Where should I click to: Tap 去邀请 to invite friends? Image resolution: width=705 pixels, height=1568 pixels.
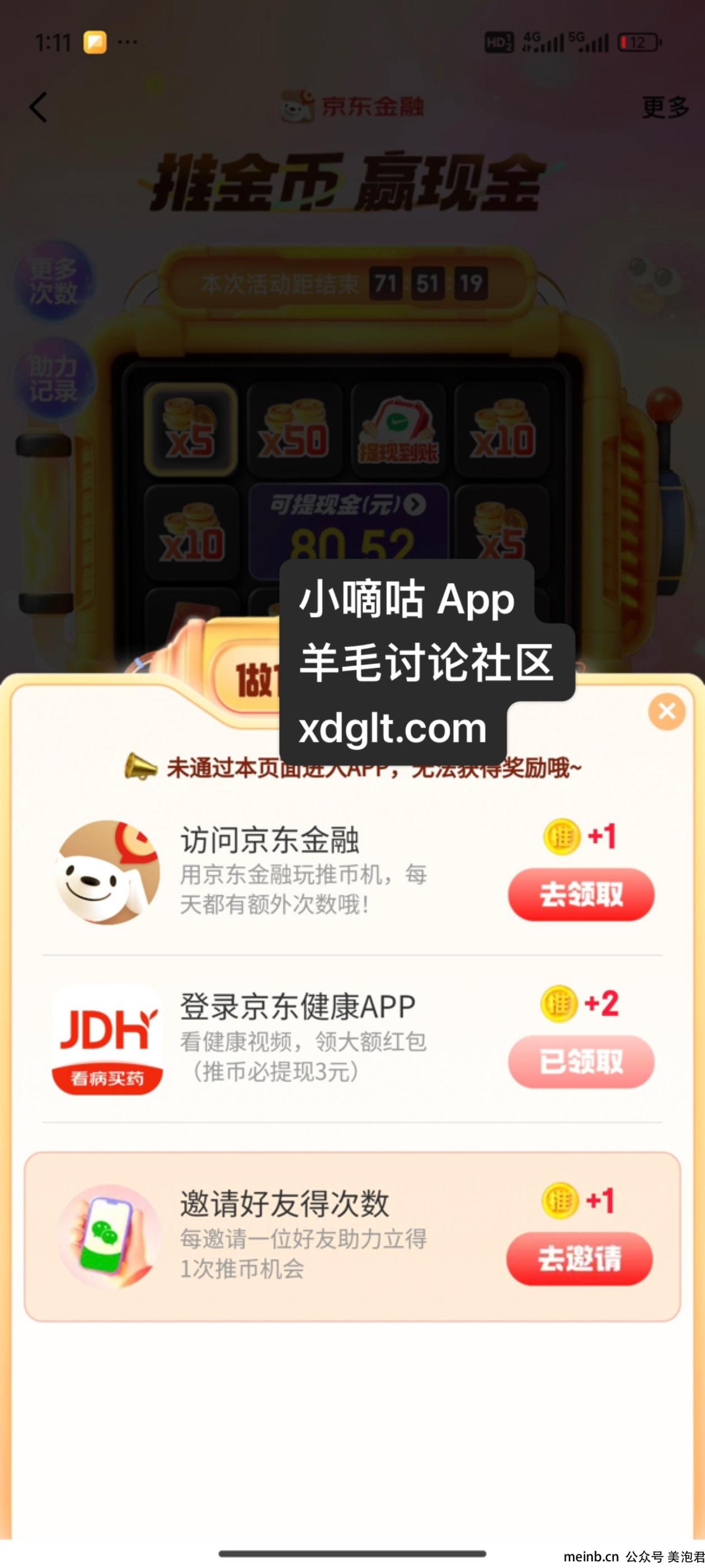[x=579, y=1259]
